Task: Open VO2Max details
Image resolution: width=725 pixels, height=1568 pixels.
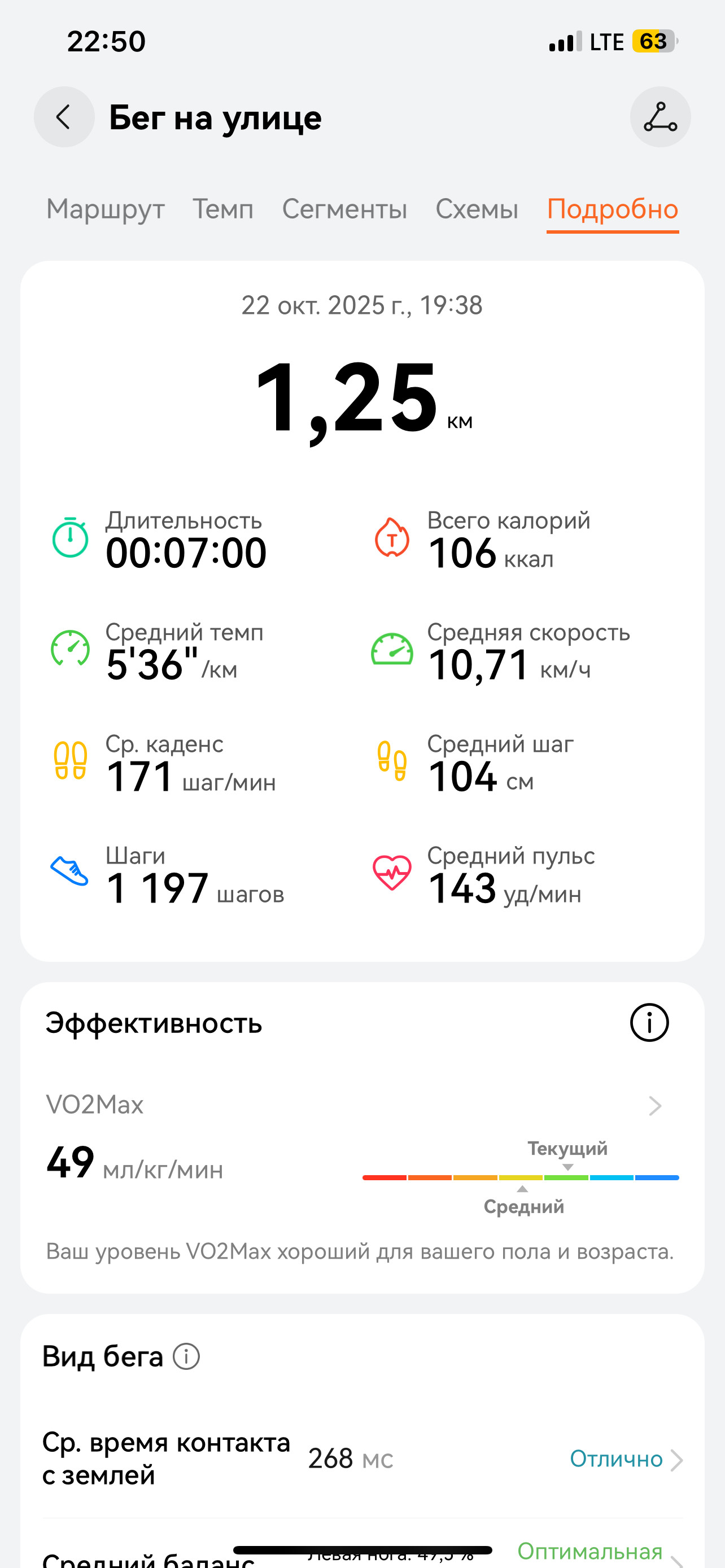Action: point(362,1105)
